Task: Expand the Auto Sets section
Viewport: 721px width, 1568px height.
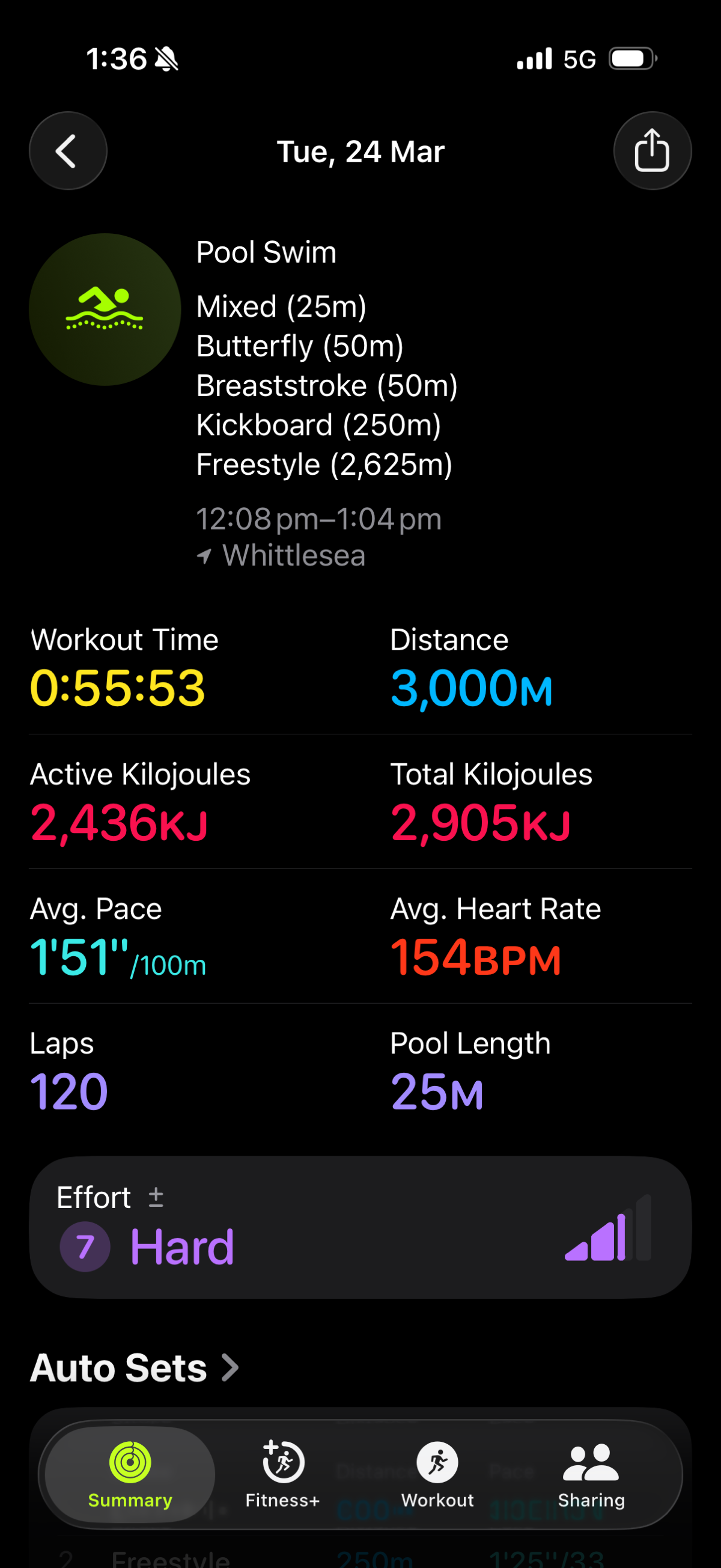Action: click(x=135, y=1368)
